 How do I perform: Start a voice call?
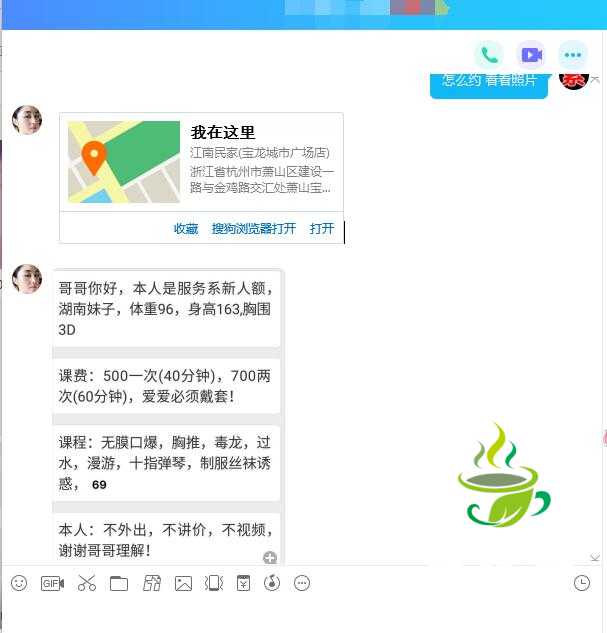[x=489, y=55]
